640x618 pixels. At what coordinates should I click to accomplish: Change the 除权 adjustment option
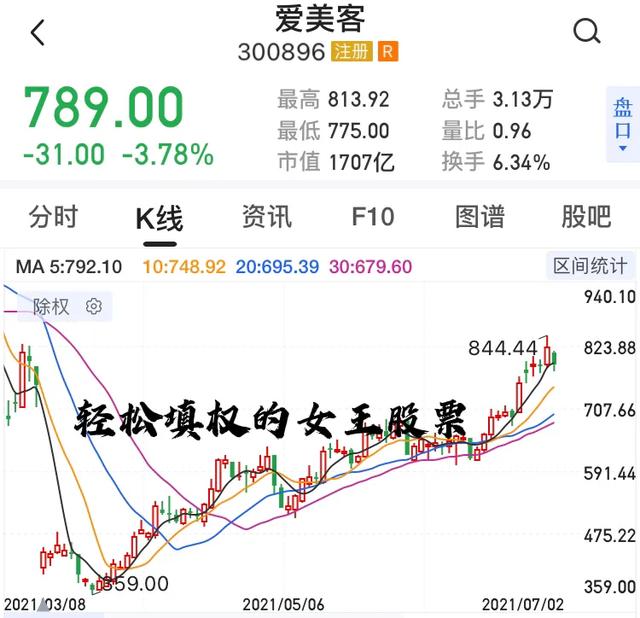[x=52, y=306]
